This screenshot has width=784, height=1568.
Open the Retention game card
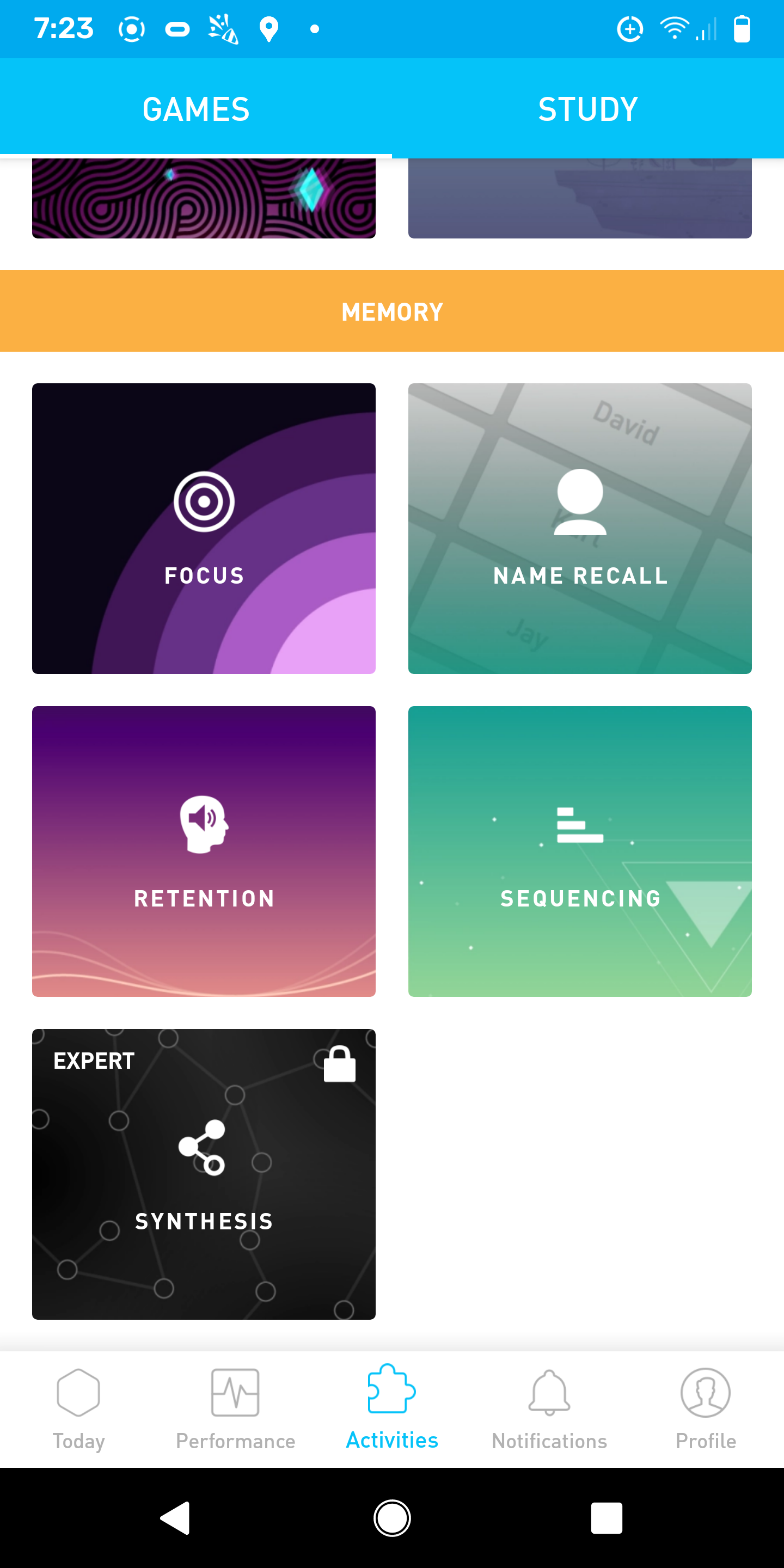tap(204, 851)
